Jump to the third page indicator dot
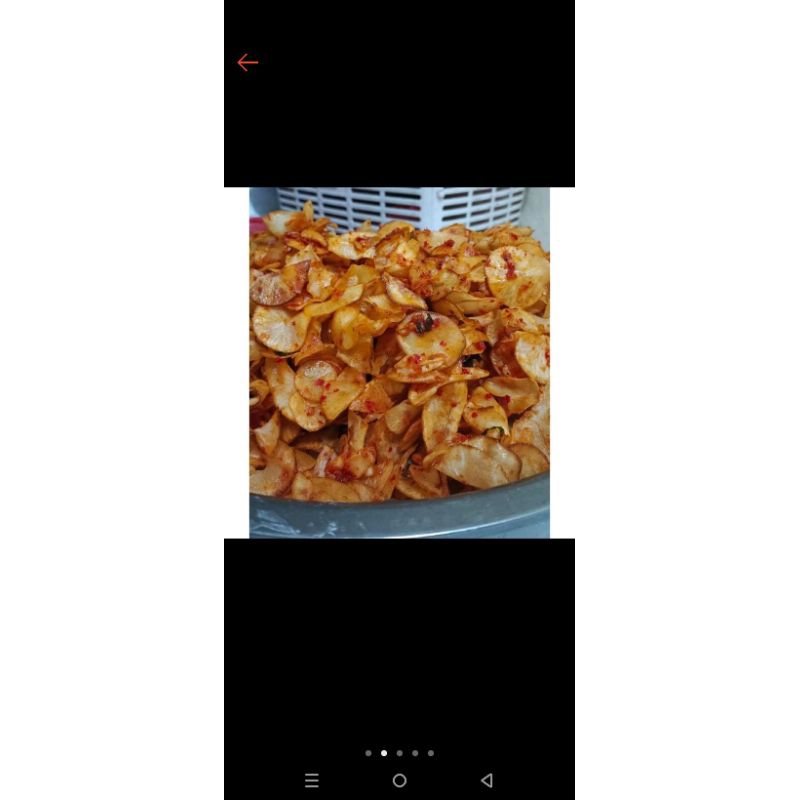800x800 pixels. pyautogui.click(x=399, y=753)
